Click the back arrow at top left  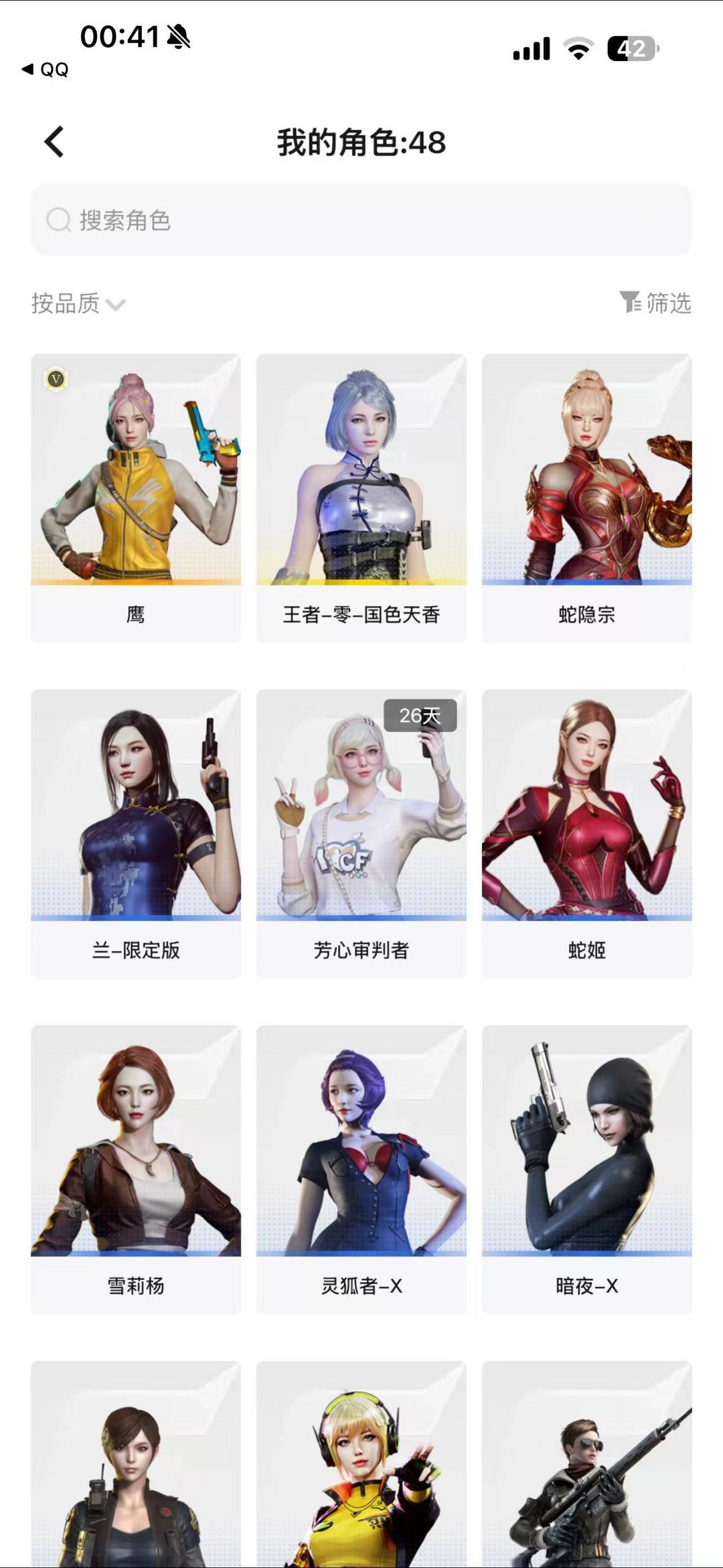click(54, 141)
